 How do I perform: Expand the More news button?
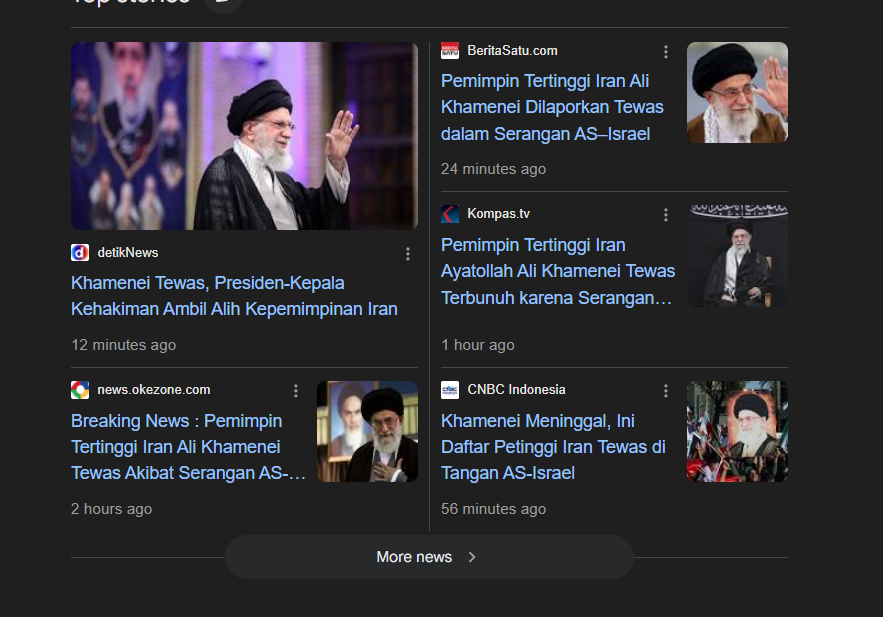tap(429, 557)
